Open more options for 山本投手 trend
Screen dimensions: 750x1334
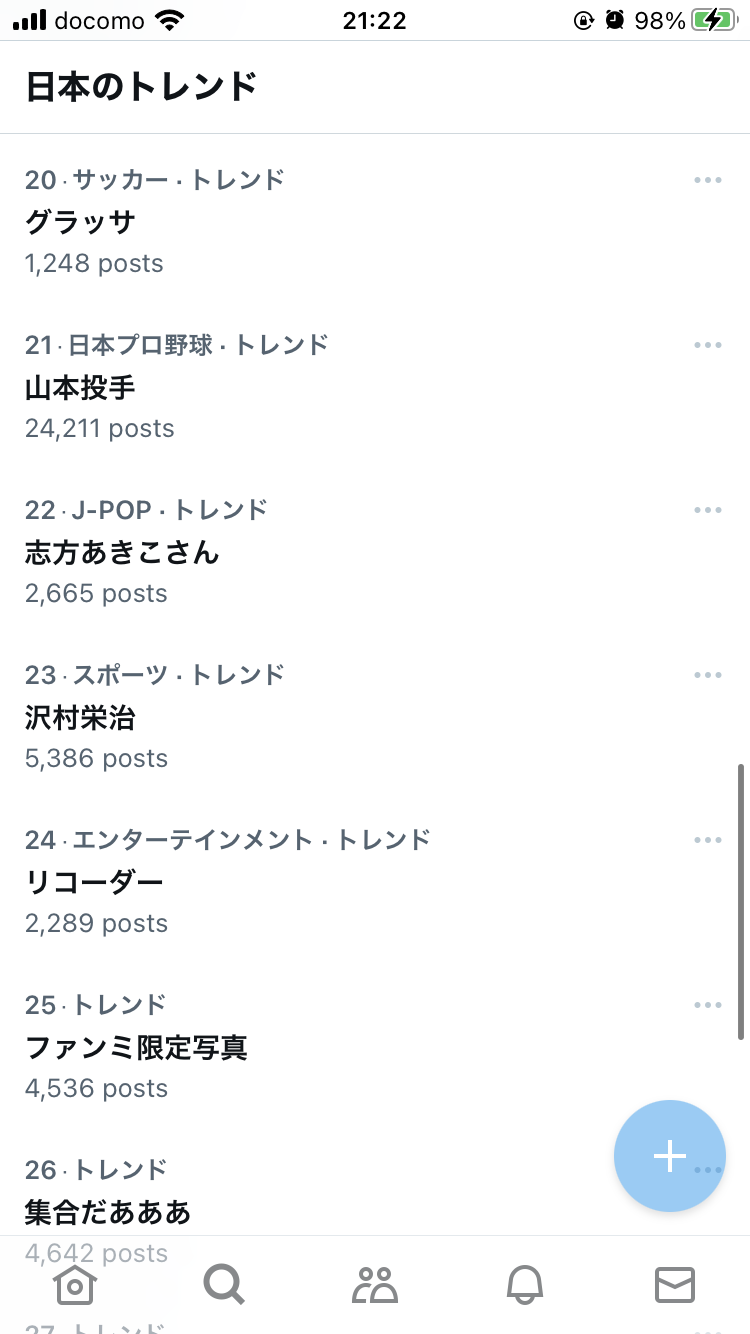(708, 345)
